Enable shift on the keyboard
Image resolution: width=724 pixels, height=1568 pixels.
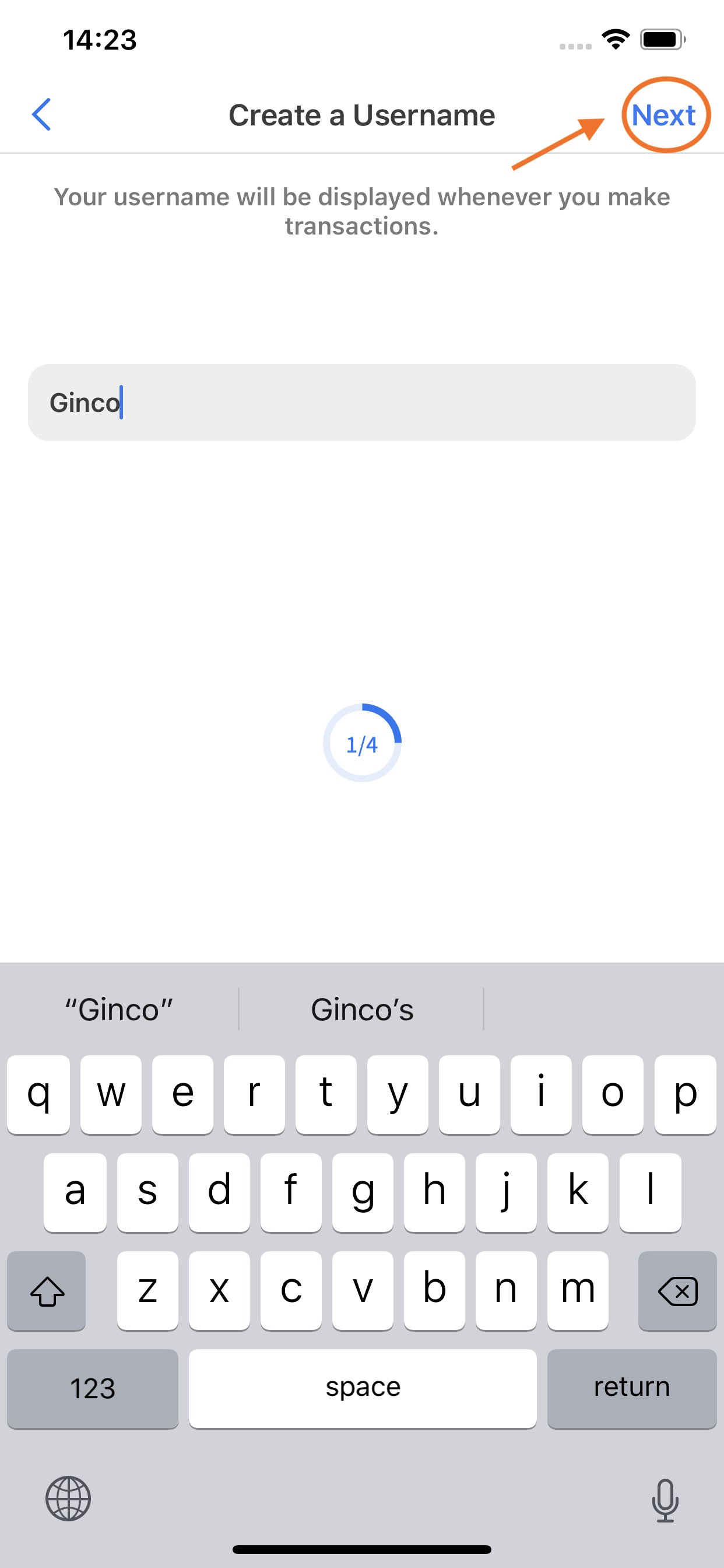click(x=47, y=1290)
